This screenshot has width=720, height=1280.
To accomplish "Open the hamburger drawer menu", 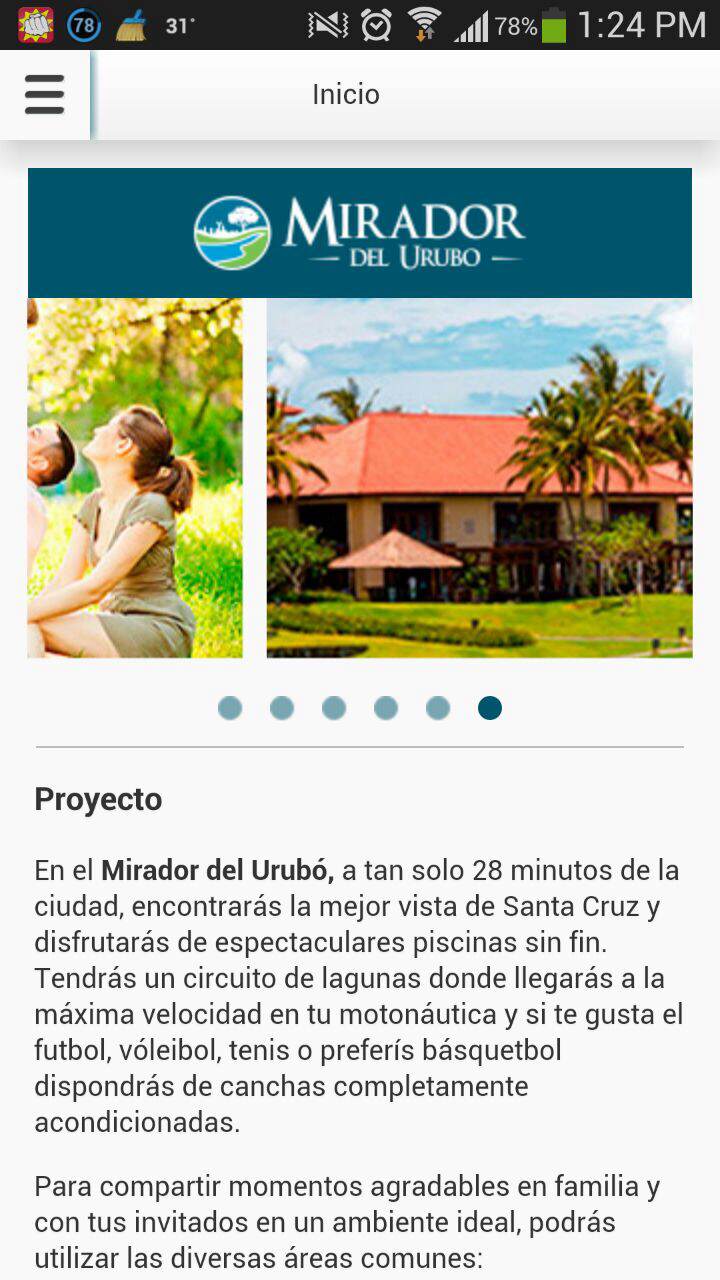I will 45,95.
